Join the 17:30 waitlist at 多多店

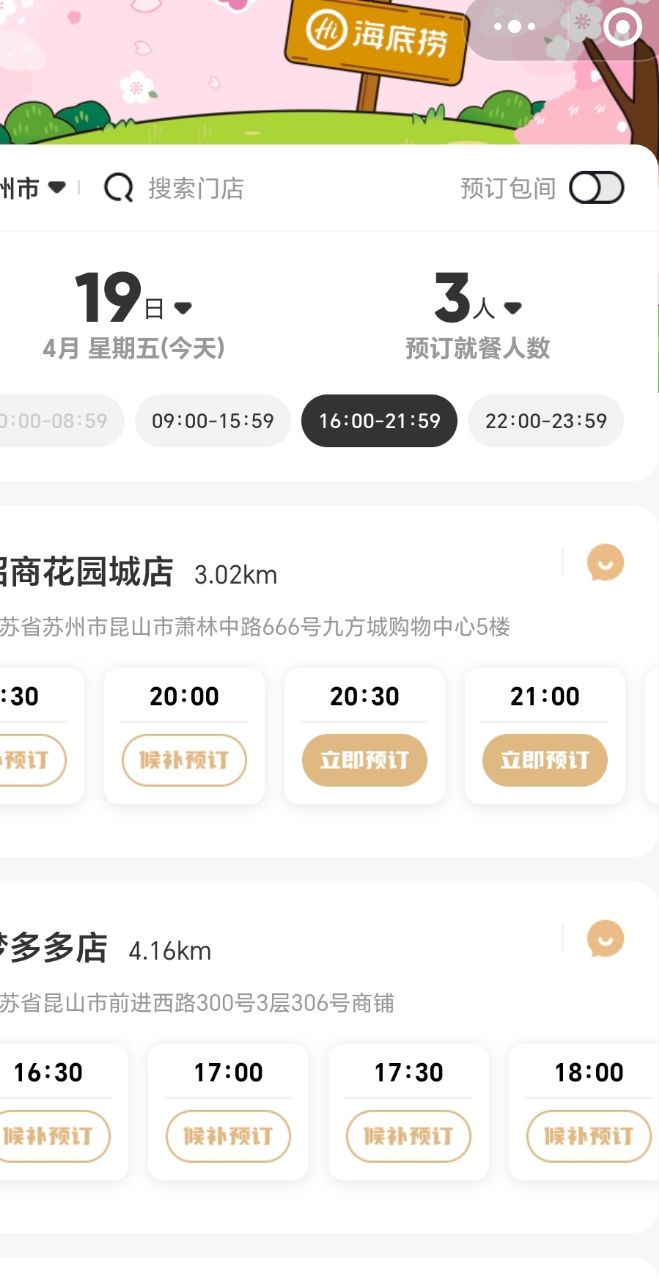(408, 1136)
